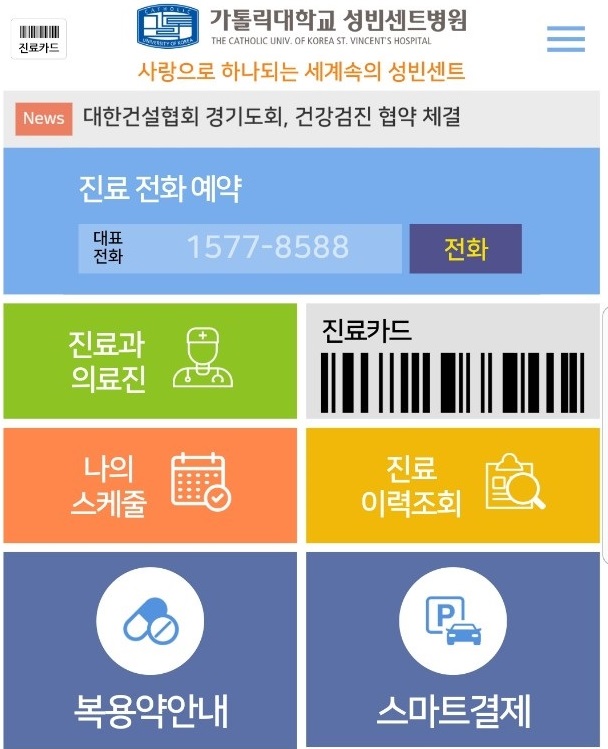Open the news headline about 대한건설협회

[x=271, y=118]
